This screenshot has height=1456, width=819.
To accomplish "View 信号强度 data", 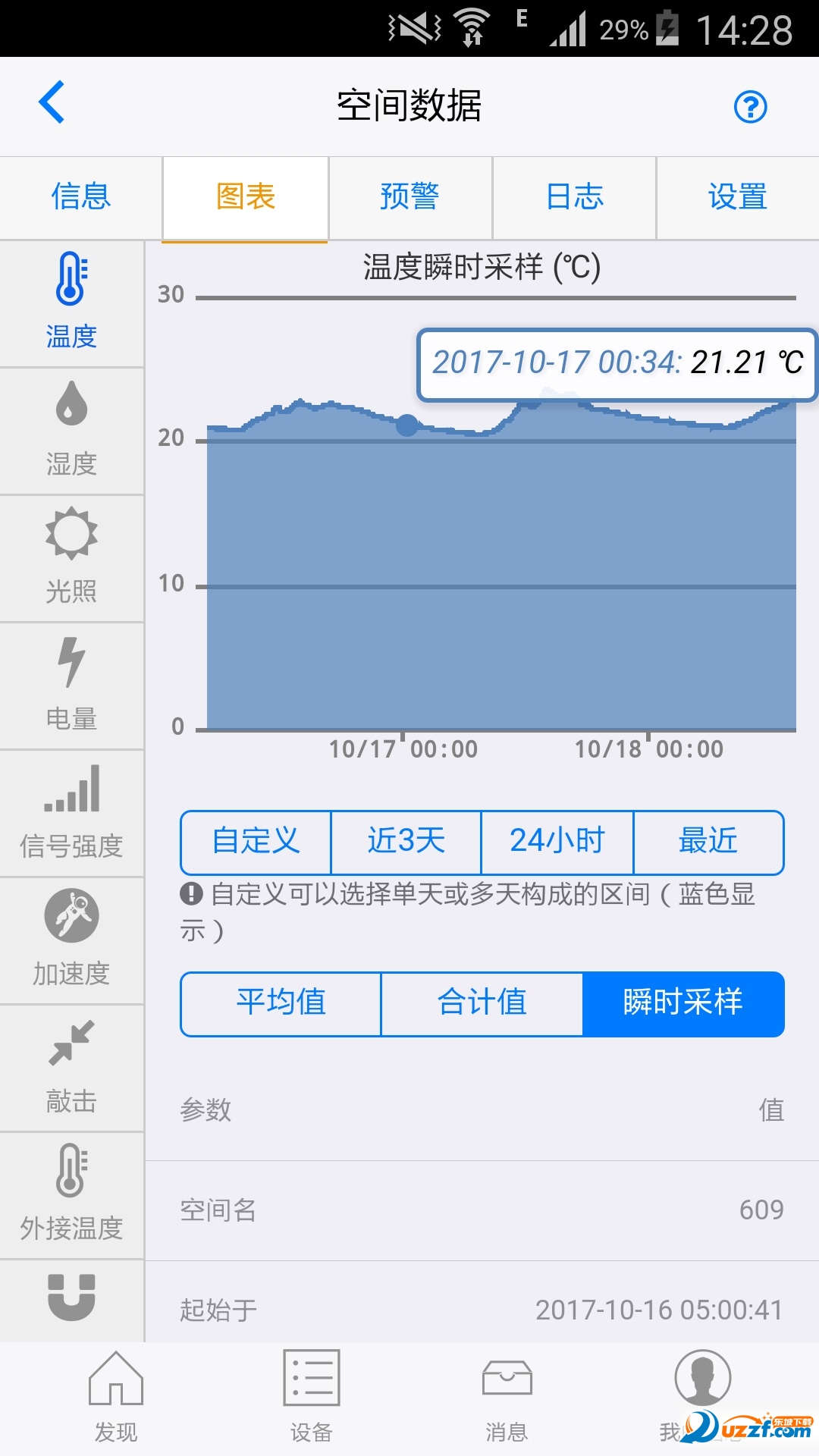I will (x=71, y=813).
